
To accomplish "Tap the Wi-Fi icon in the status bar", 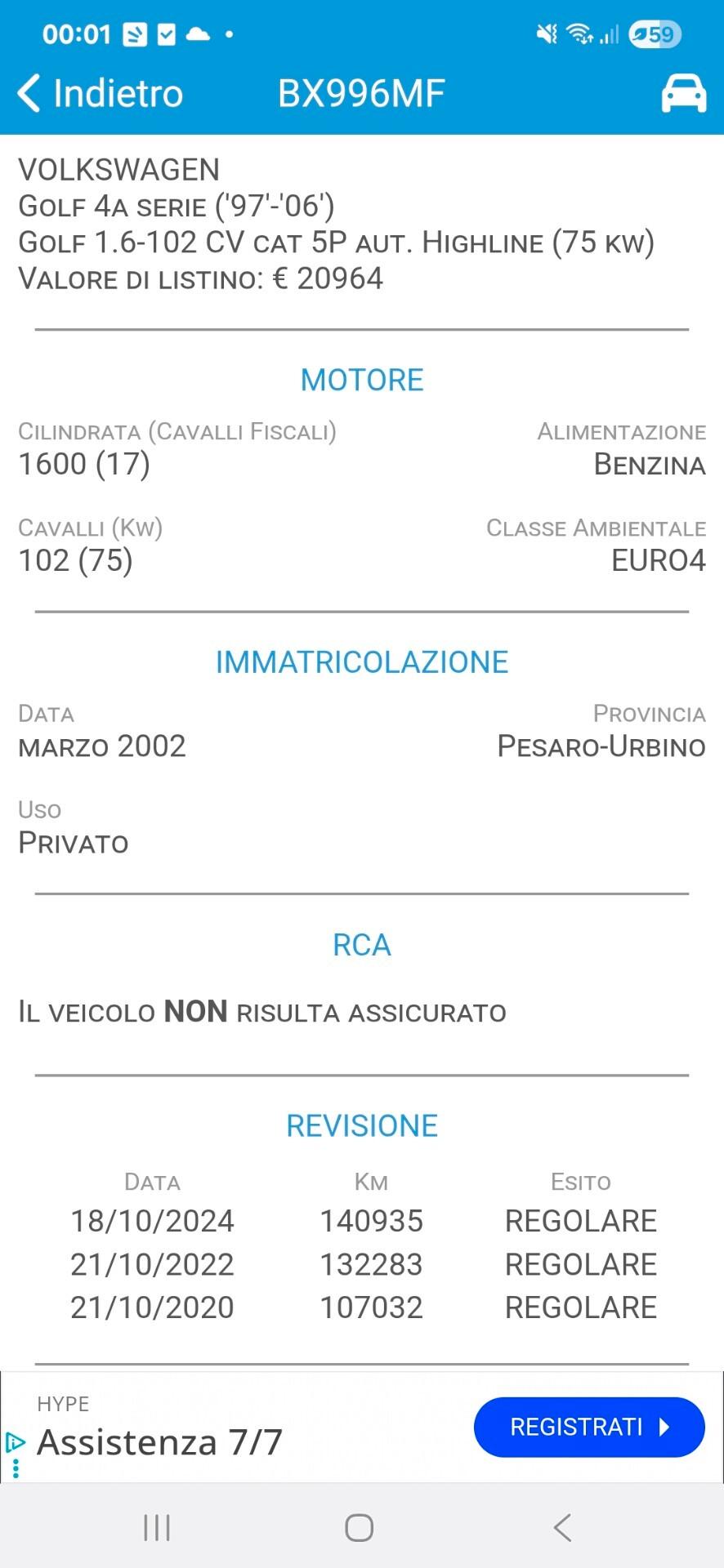I will [x=582, y=33].
